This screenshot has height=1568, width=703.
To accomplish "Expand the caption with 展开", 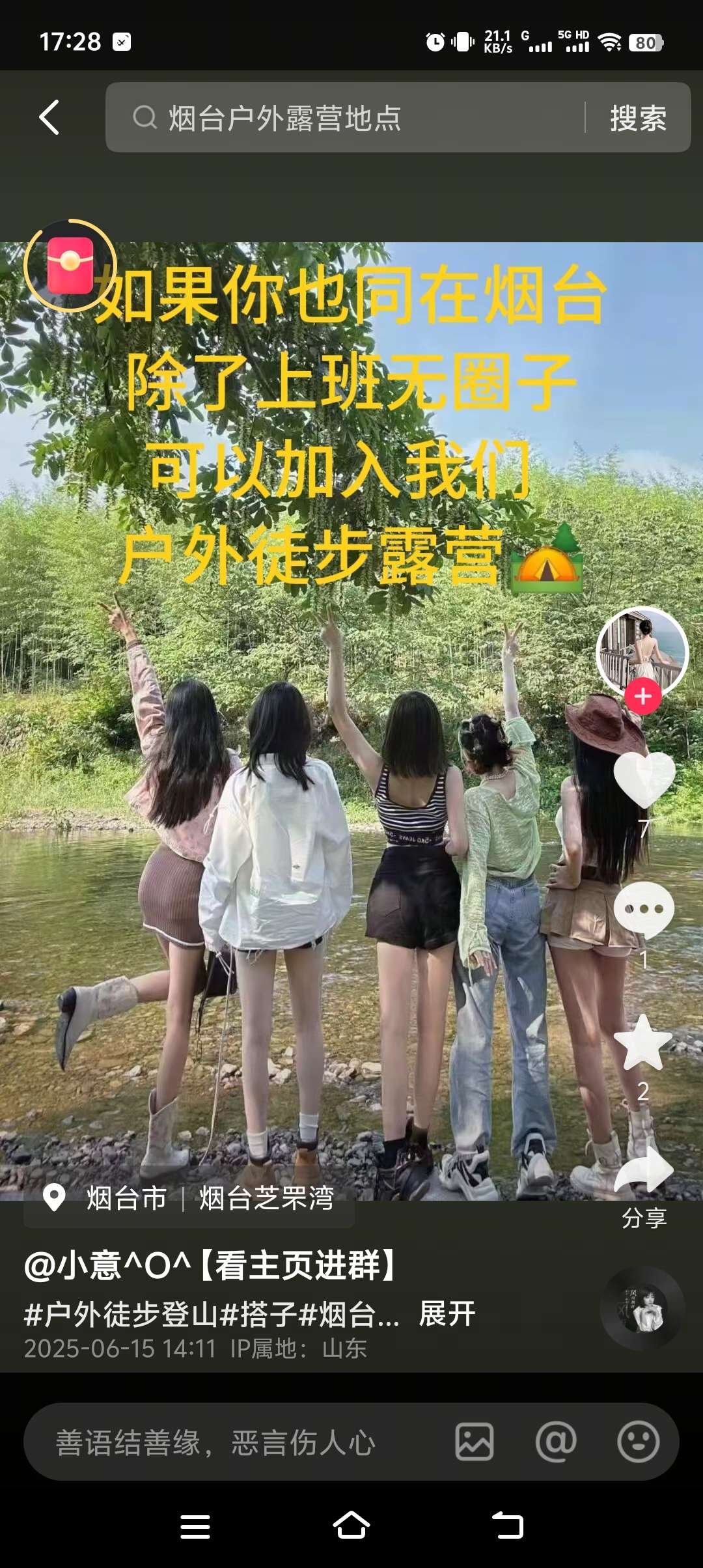I will [447, 1313].
